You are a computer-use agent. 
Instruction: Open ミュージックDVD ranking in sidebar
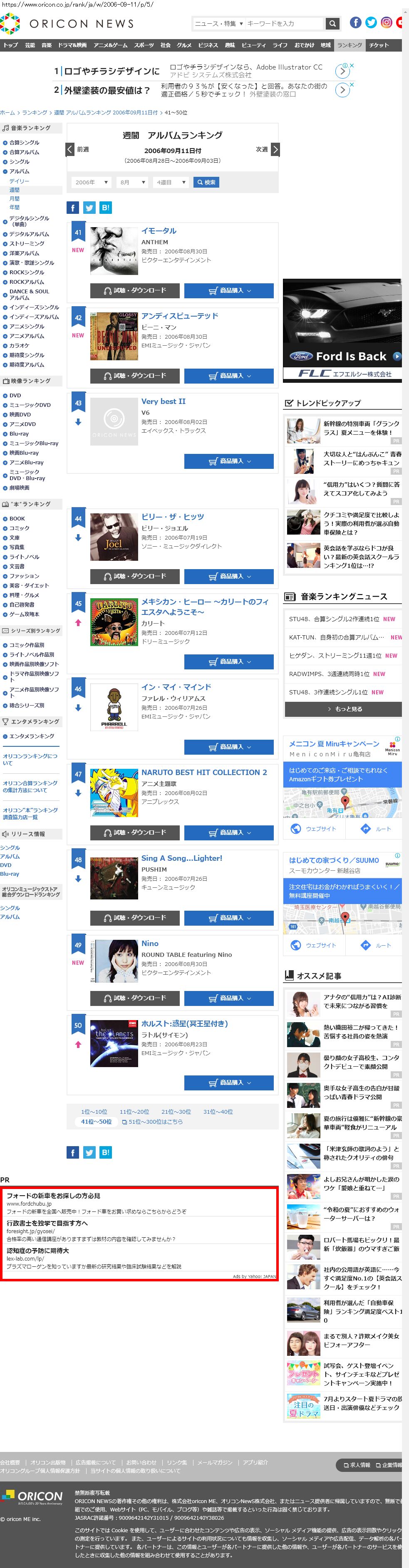pos(30,405)
